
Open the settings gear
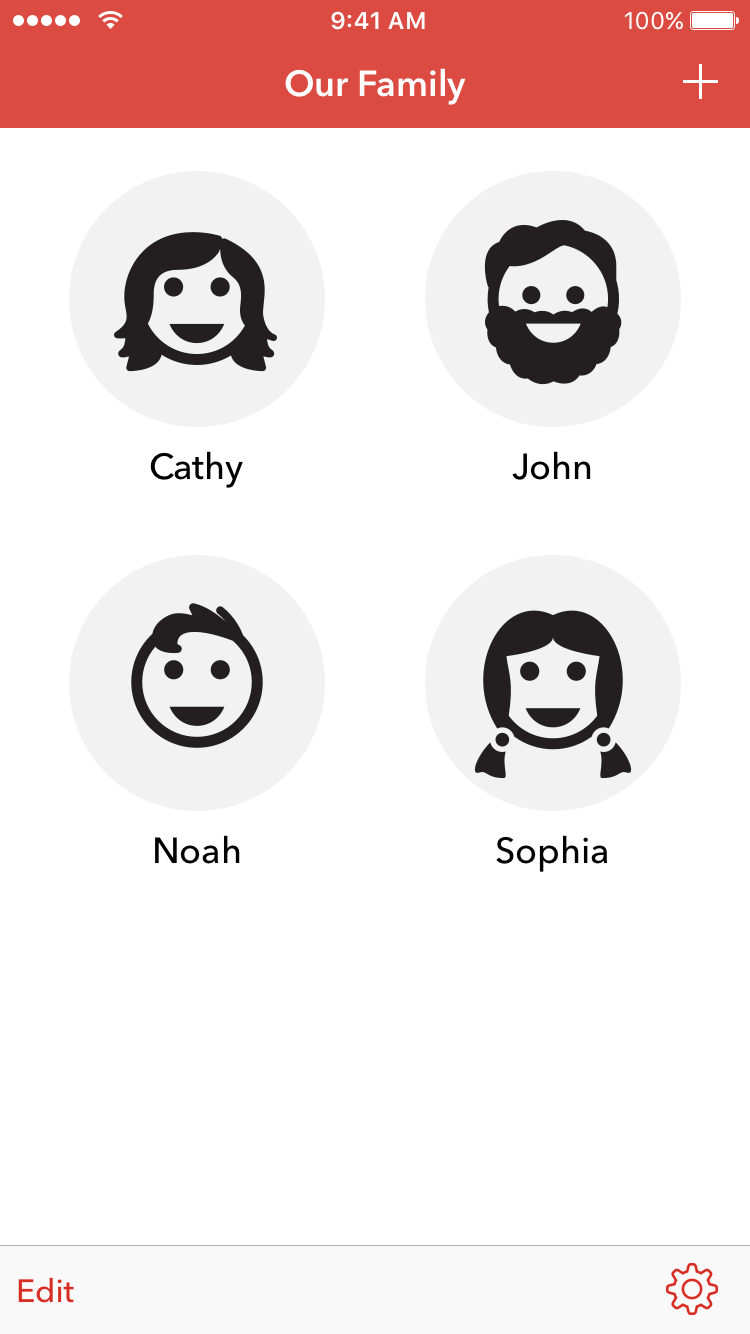(691, 1289)
